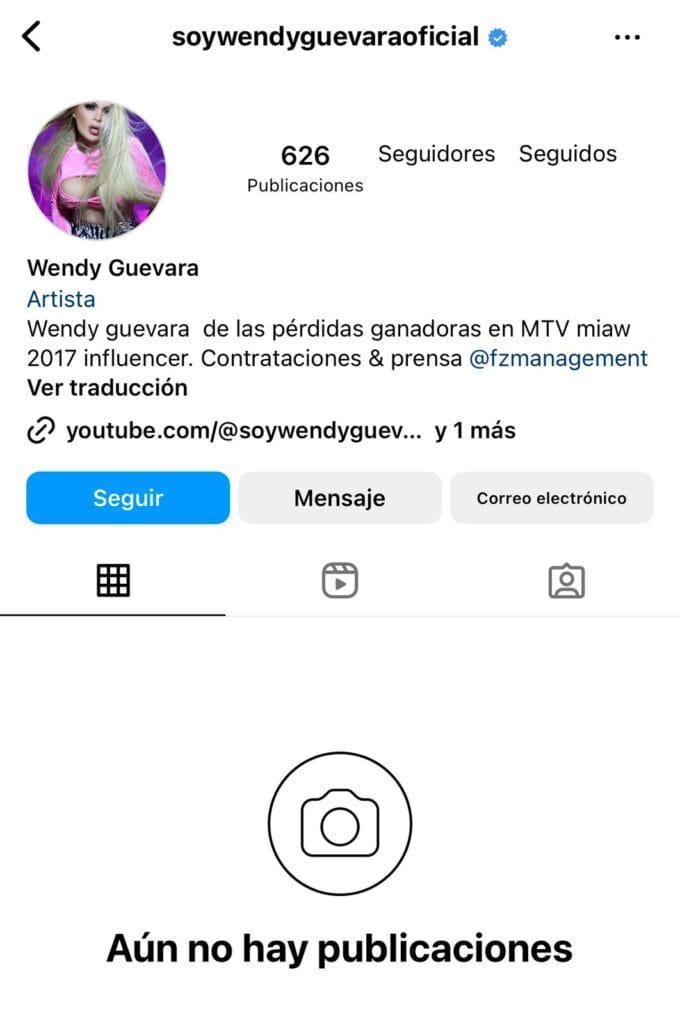Tap Ver traducción to translate bio

[x=107, y=387]
